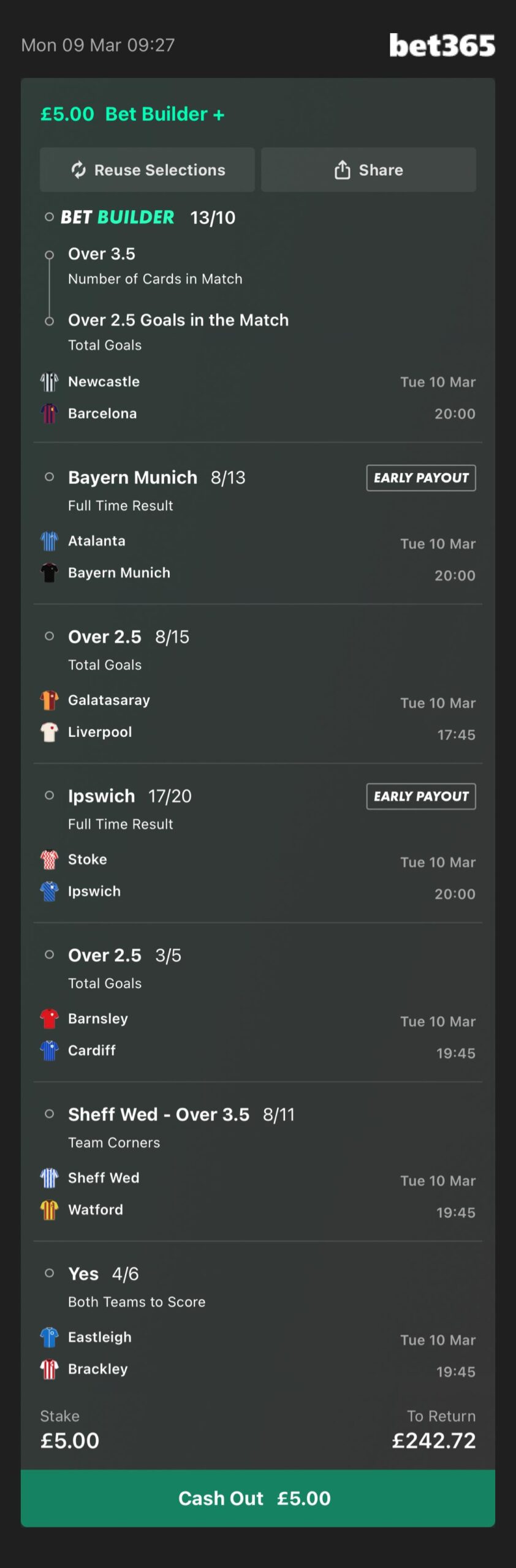Open Early Payout info on Bayern Munich selection
This screenshot has height=1568, width=516.
click(421, 478)
